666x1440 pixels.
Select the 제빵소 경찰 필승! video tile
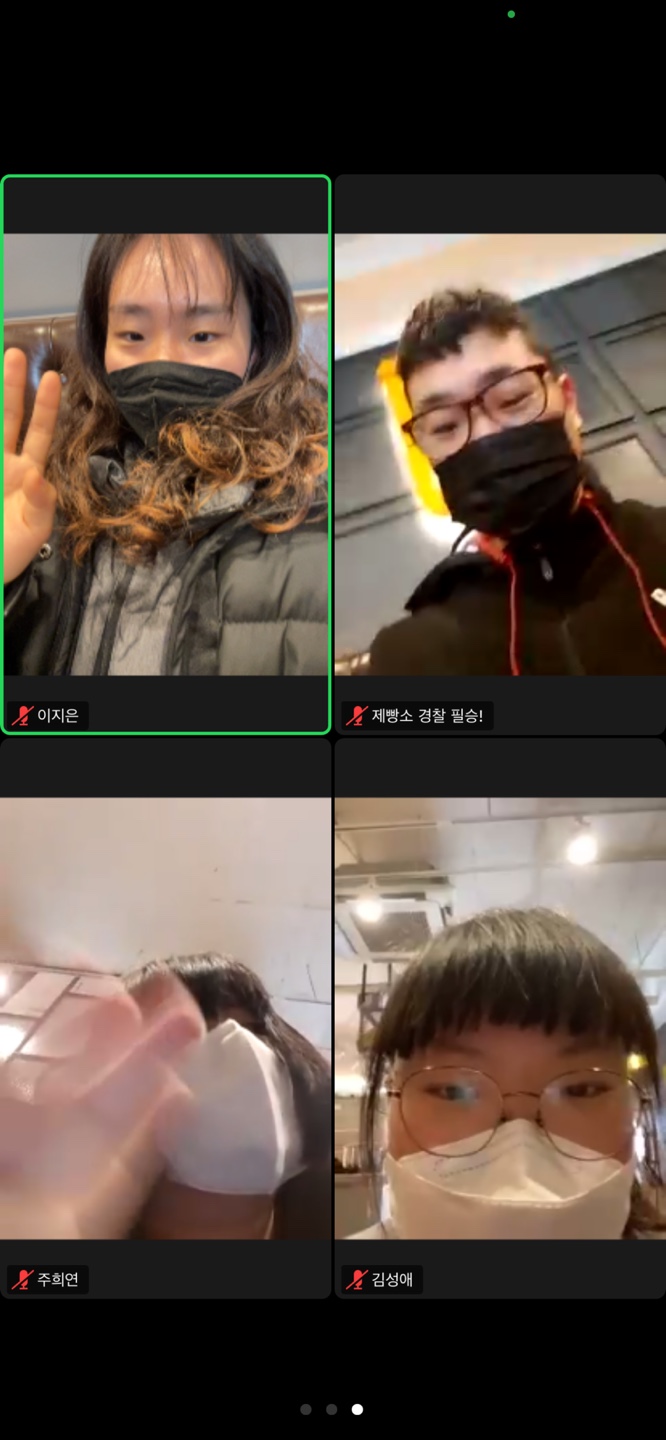500,455
